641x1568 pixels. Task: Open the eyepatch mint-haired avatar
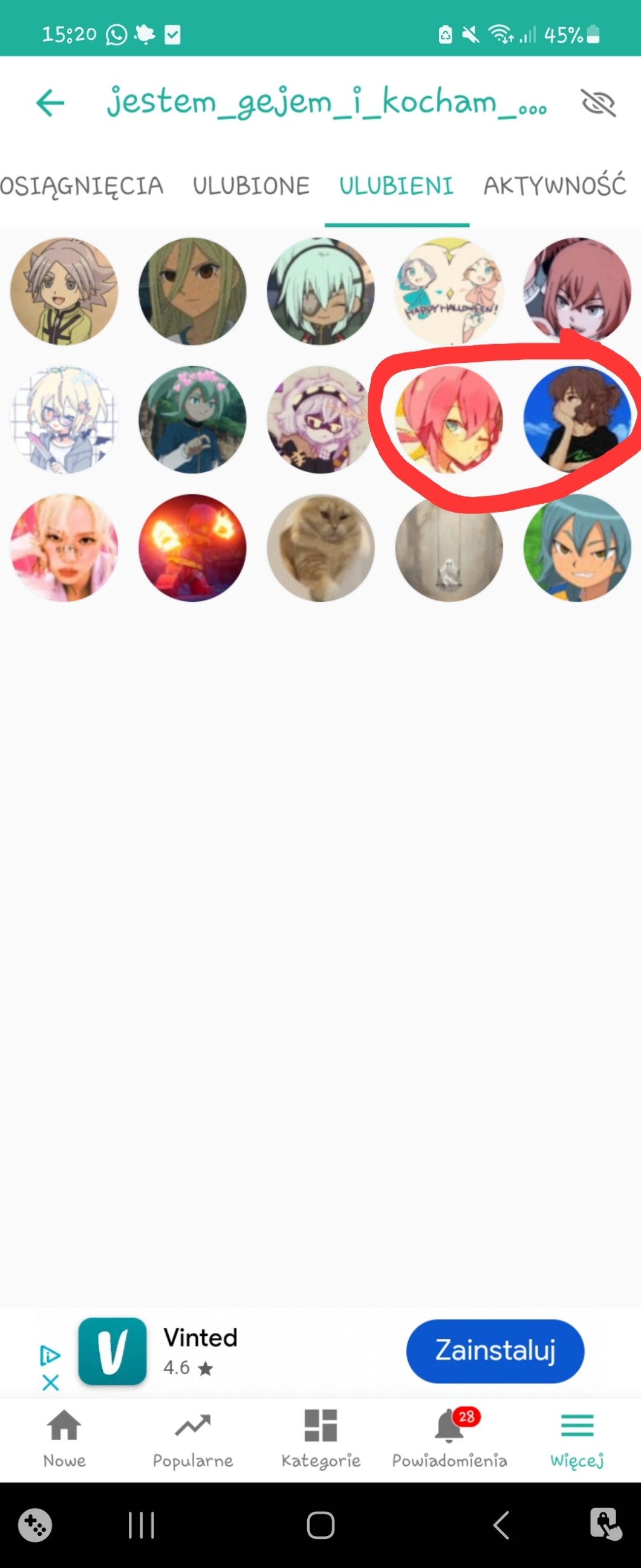[x=321, y=291]
